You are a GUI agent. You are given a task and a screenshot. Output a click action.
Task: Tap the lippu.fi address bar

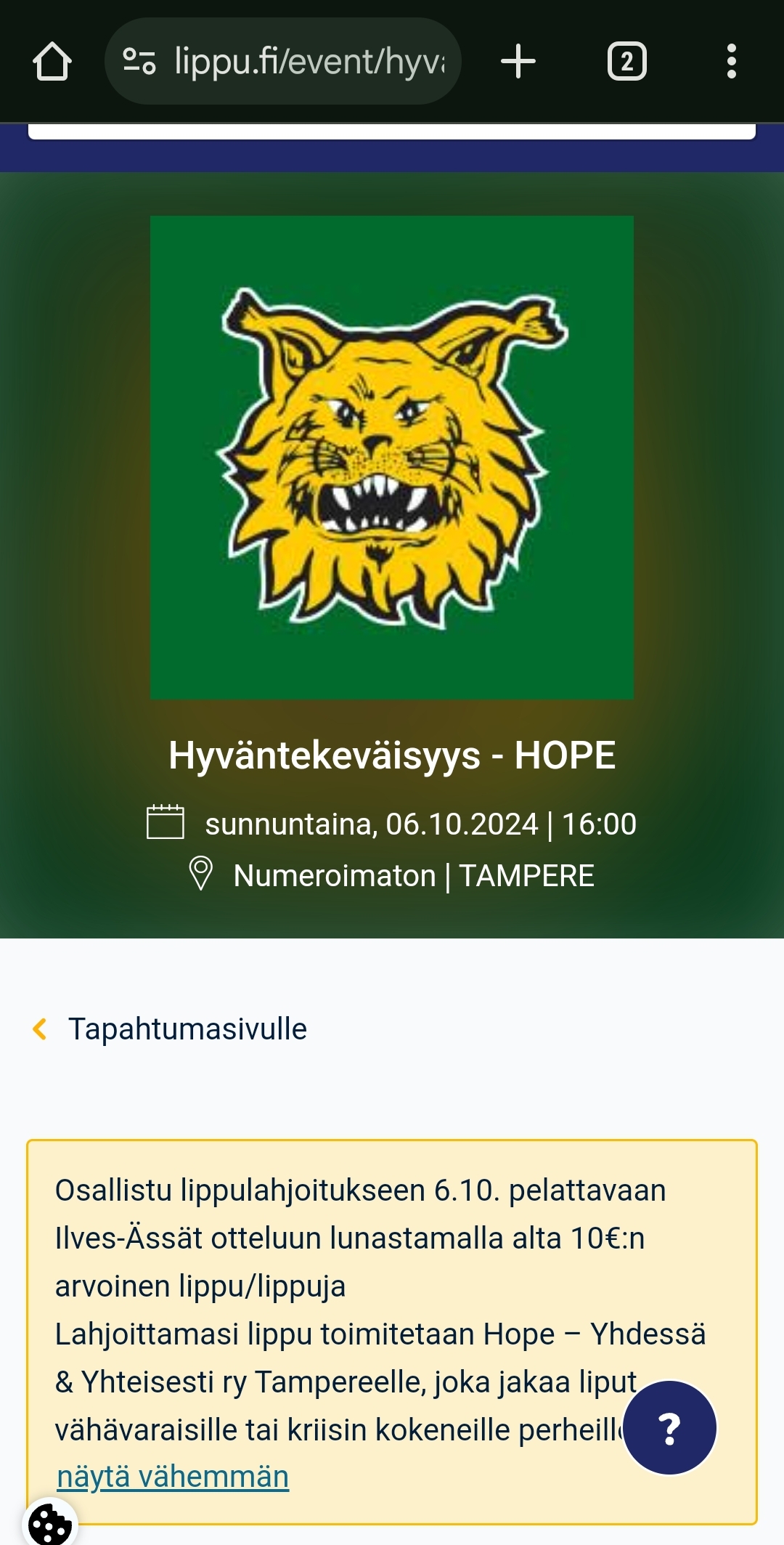tap(309, 62)
